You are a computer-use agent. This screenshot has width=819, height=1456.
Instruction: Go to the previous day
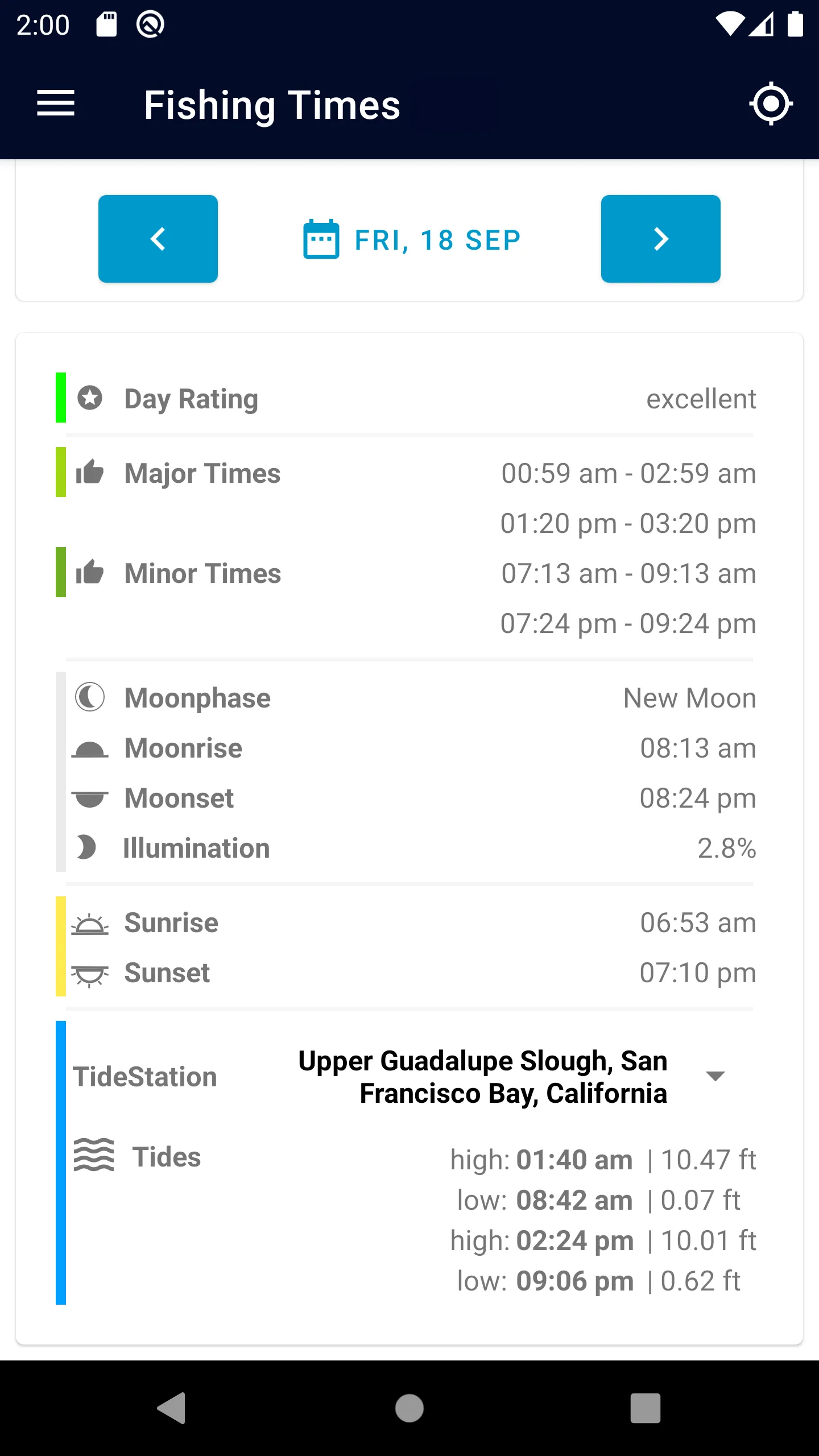[158, 239]
